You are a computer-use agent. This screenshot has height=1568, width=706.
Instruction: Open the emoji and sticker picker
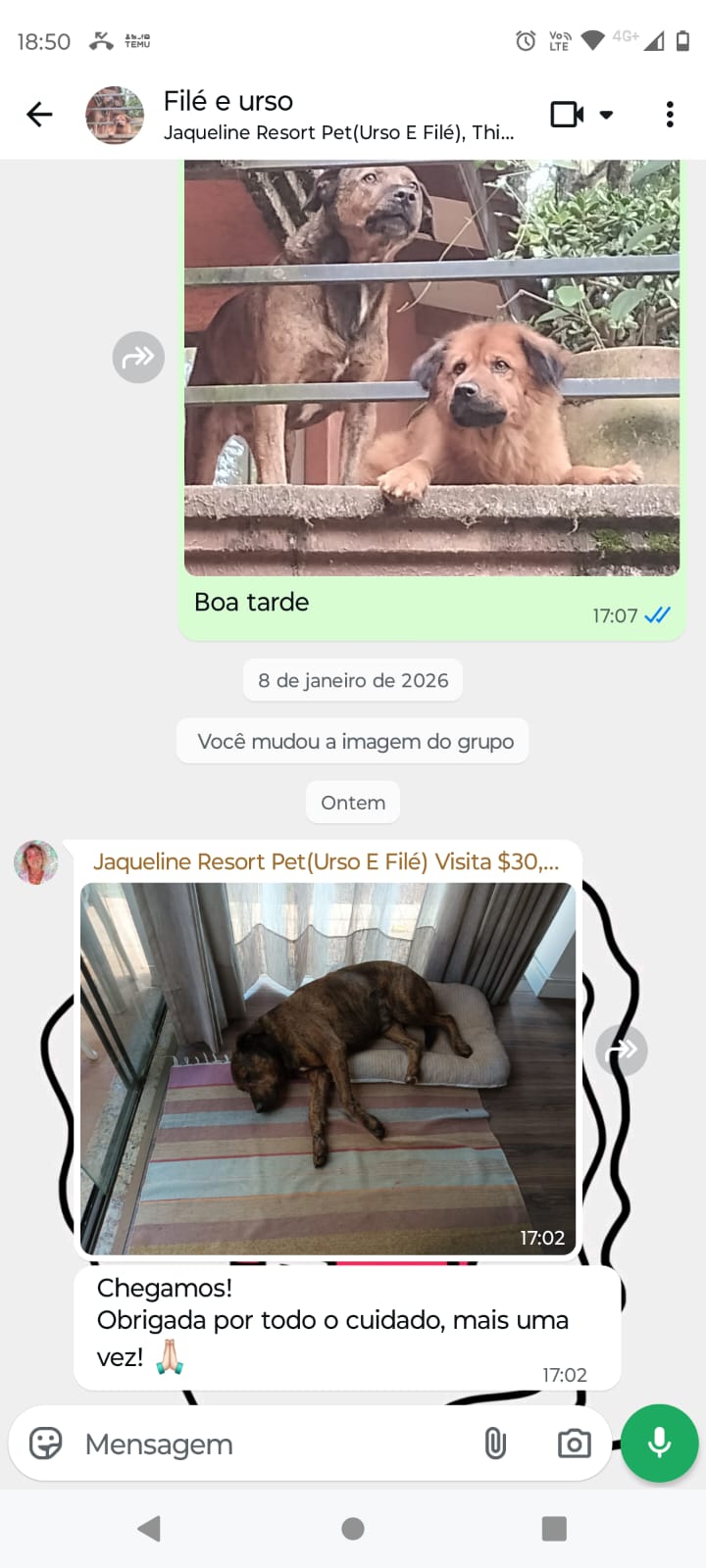46,1444
